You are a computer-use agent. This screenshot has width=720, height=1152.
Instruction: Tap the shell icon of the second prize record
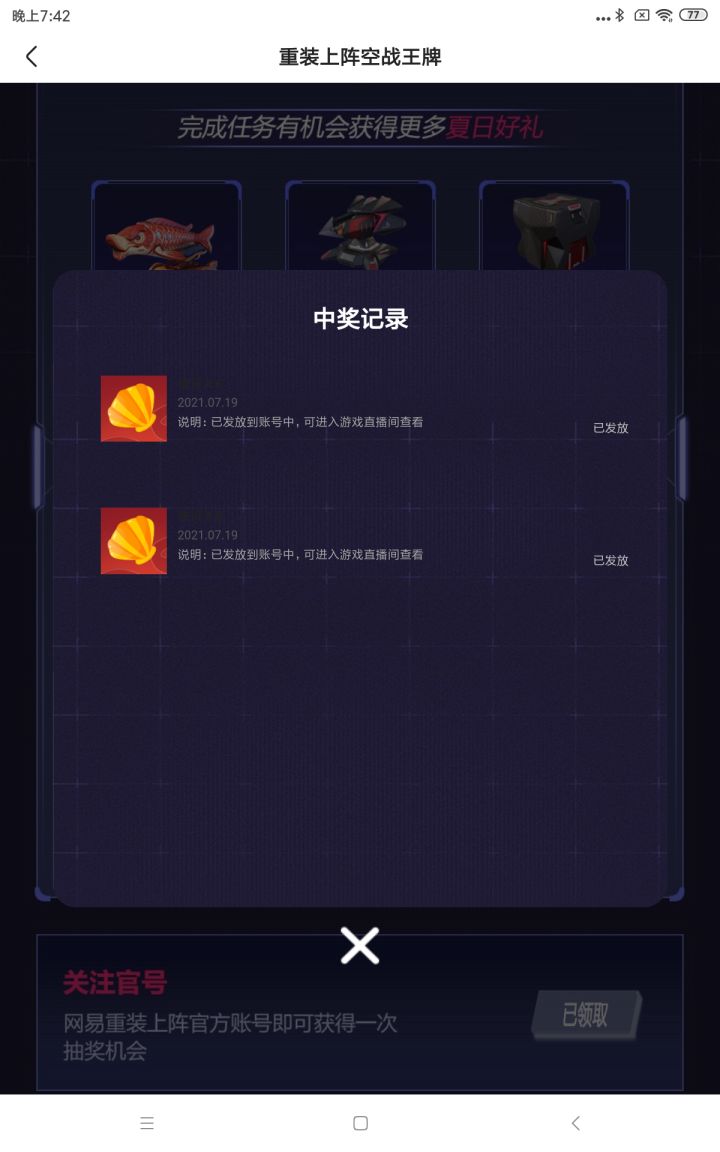pos(133,541)
